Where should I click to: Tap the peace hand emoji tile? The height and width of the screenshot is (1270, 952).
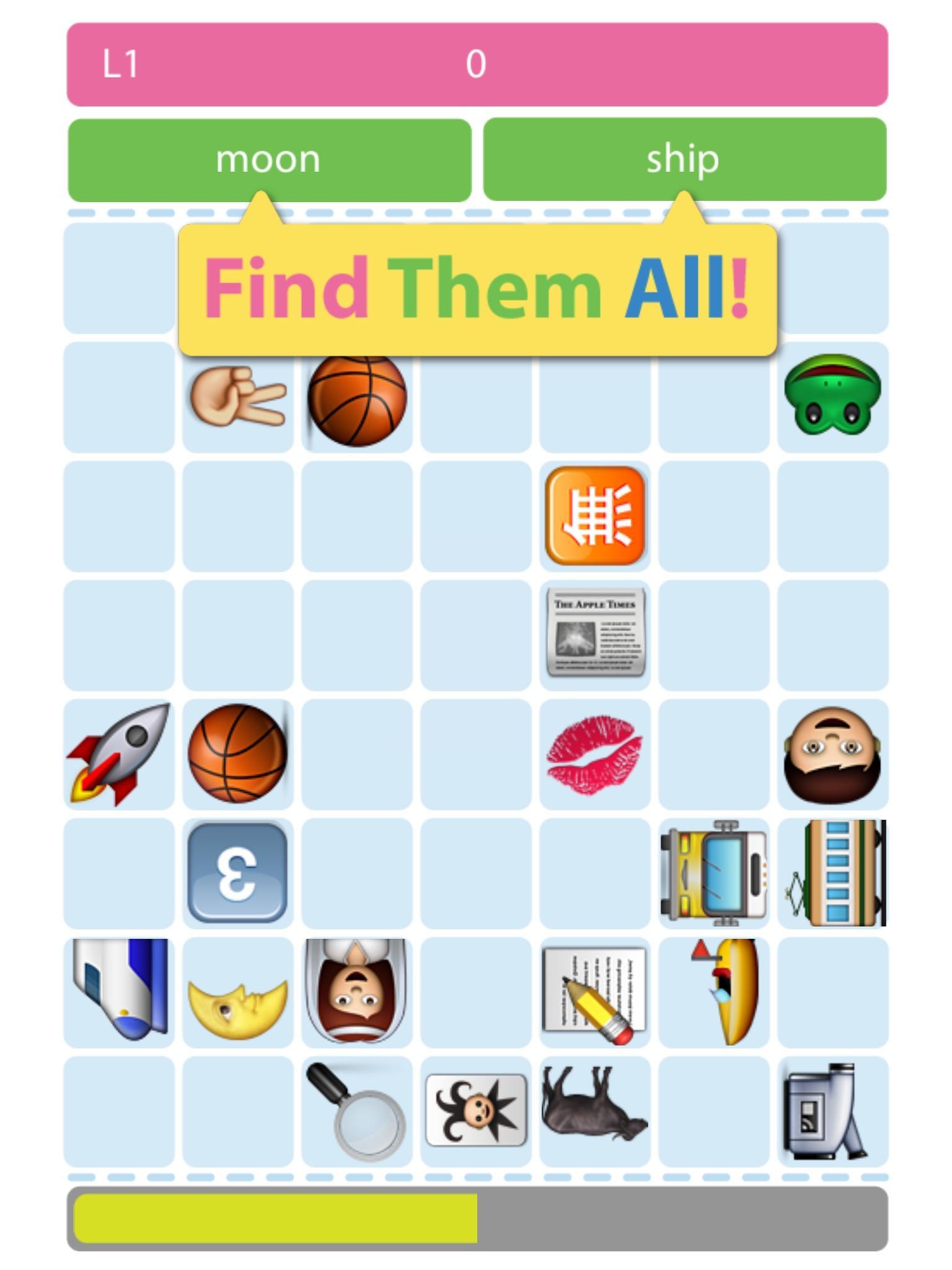pyautogui.click(x=238, y=397)
